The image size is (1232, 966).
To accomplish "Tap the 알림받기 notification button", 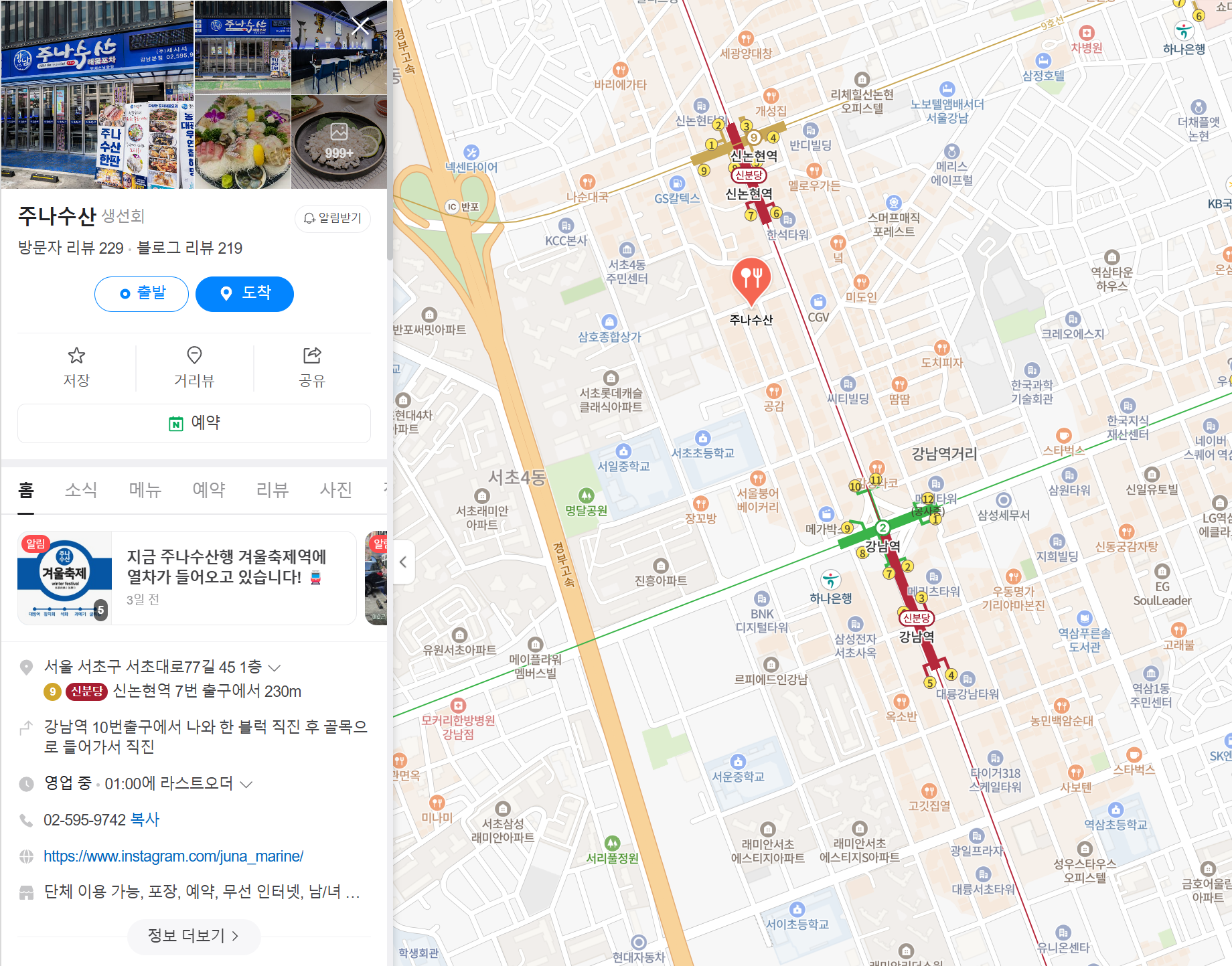I will 333,218.
